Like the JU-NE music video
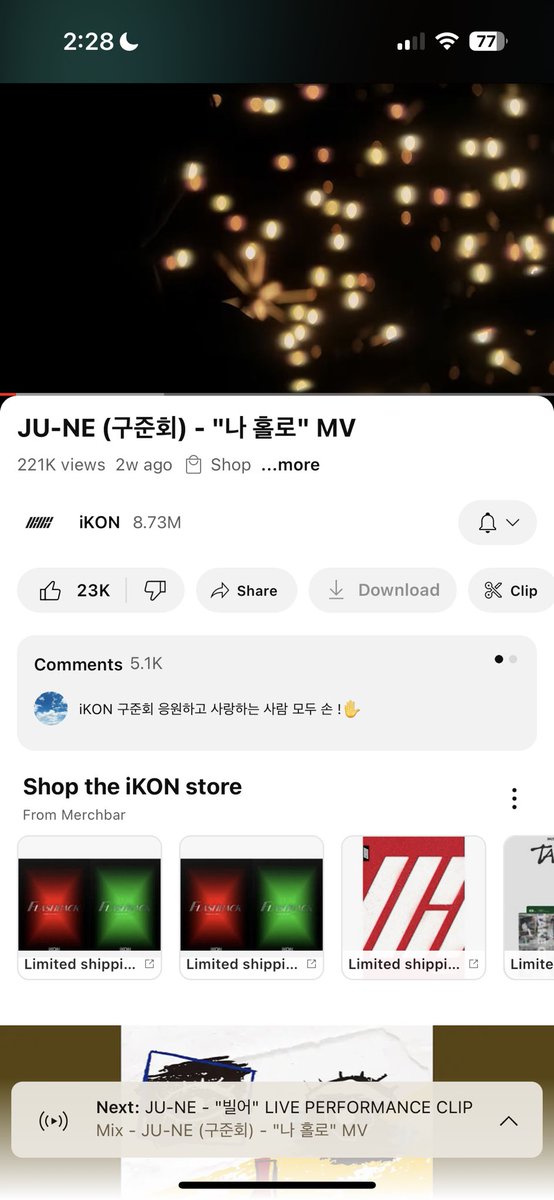554x1200 pixels. (73, 590)
